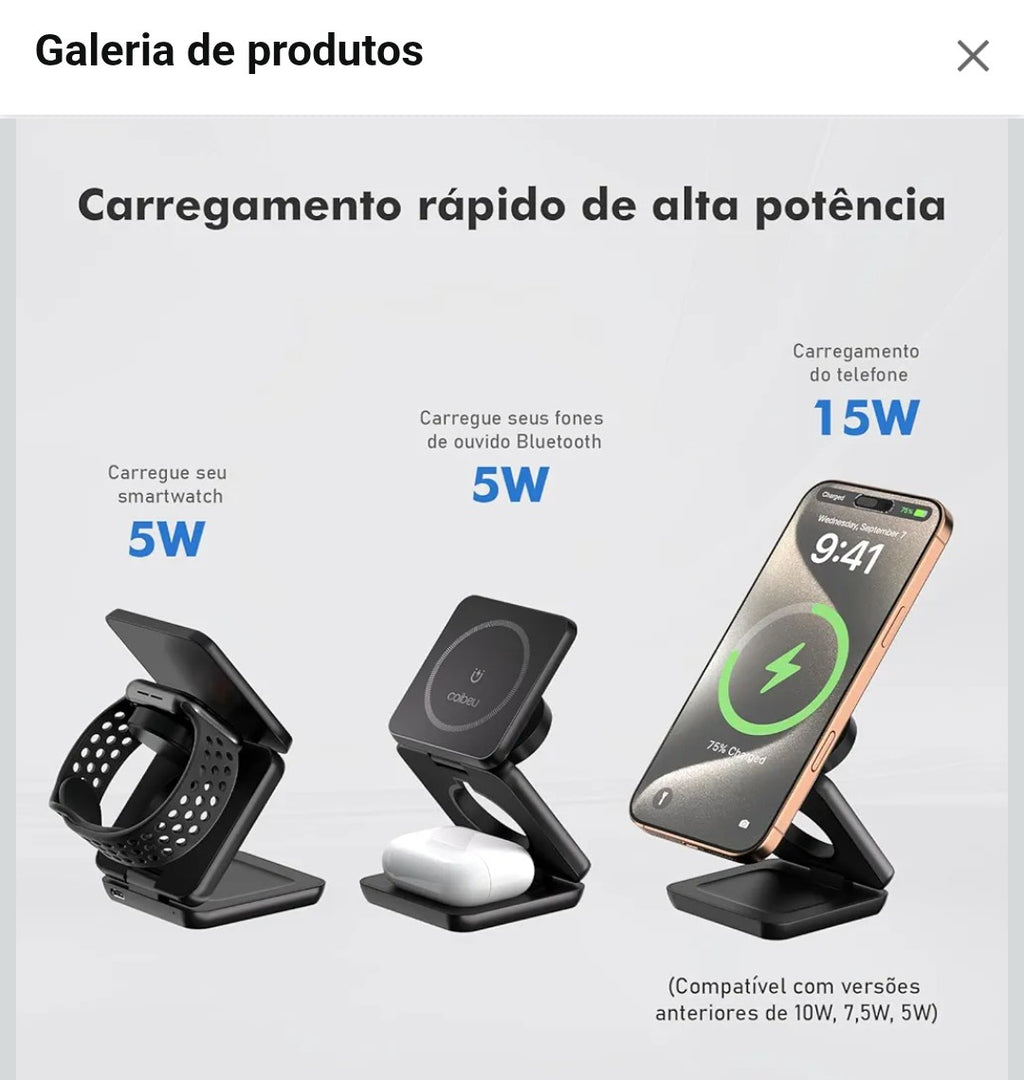Screen dimensions: 1024x1080
Task: Close the product gallery
Action: (972, 56)
